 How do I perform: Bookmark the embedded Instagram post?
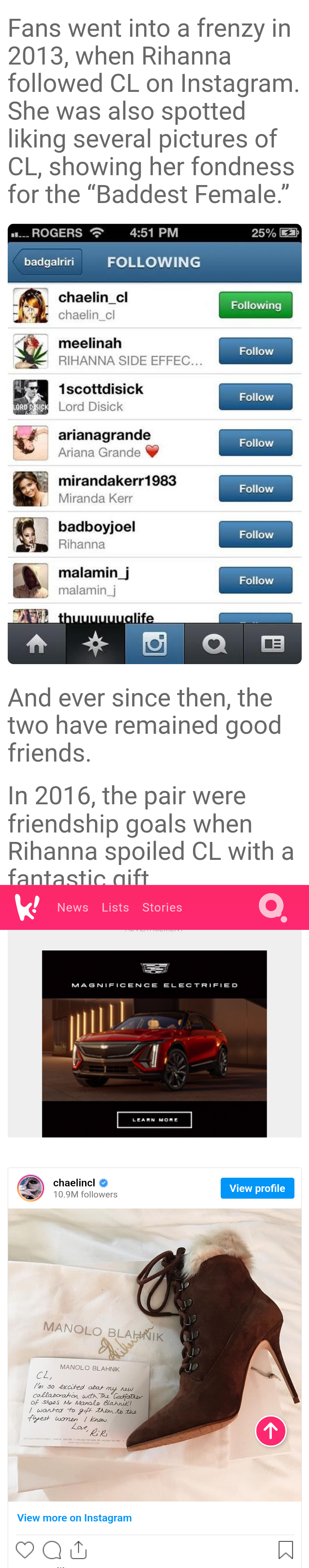point(285,1549)
